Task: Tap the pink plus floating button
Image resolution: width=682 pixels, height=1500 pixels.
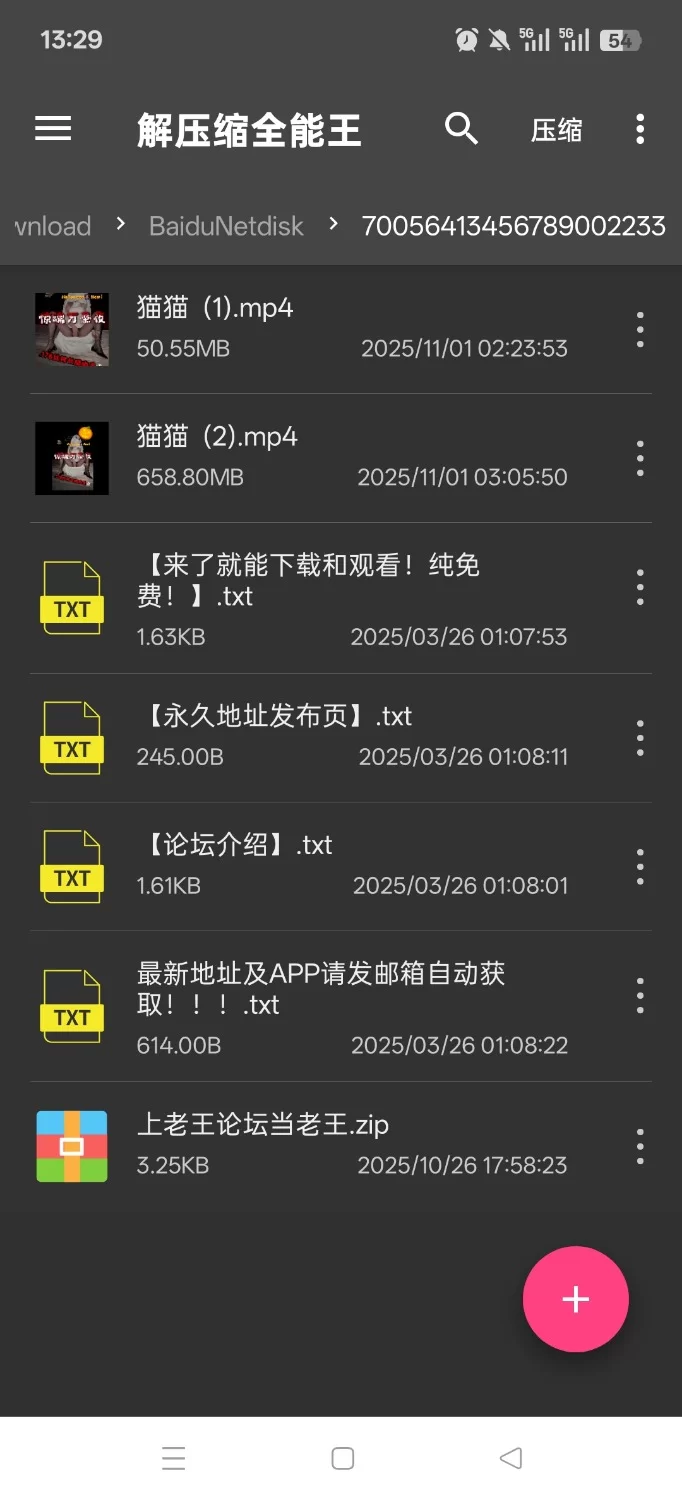Action: click(575, 1299)
